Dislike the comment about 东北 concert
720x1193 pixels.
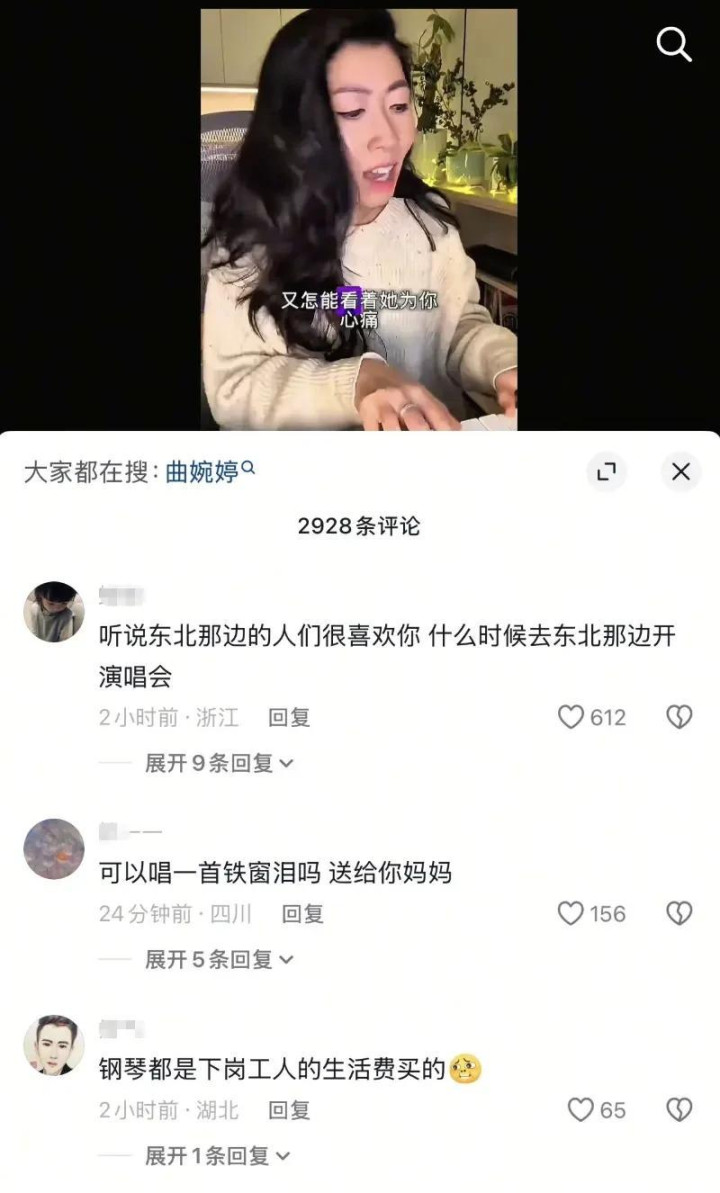pyautogui.click(x=679, y=717)
